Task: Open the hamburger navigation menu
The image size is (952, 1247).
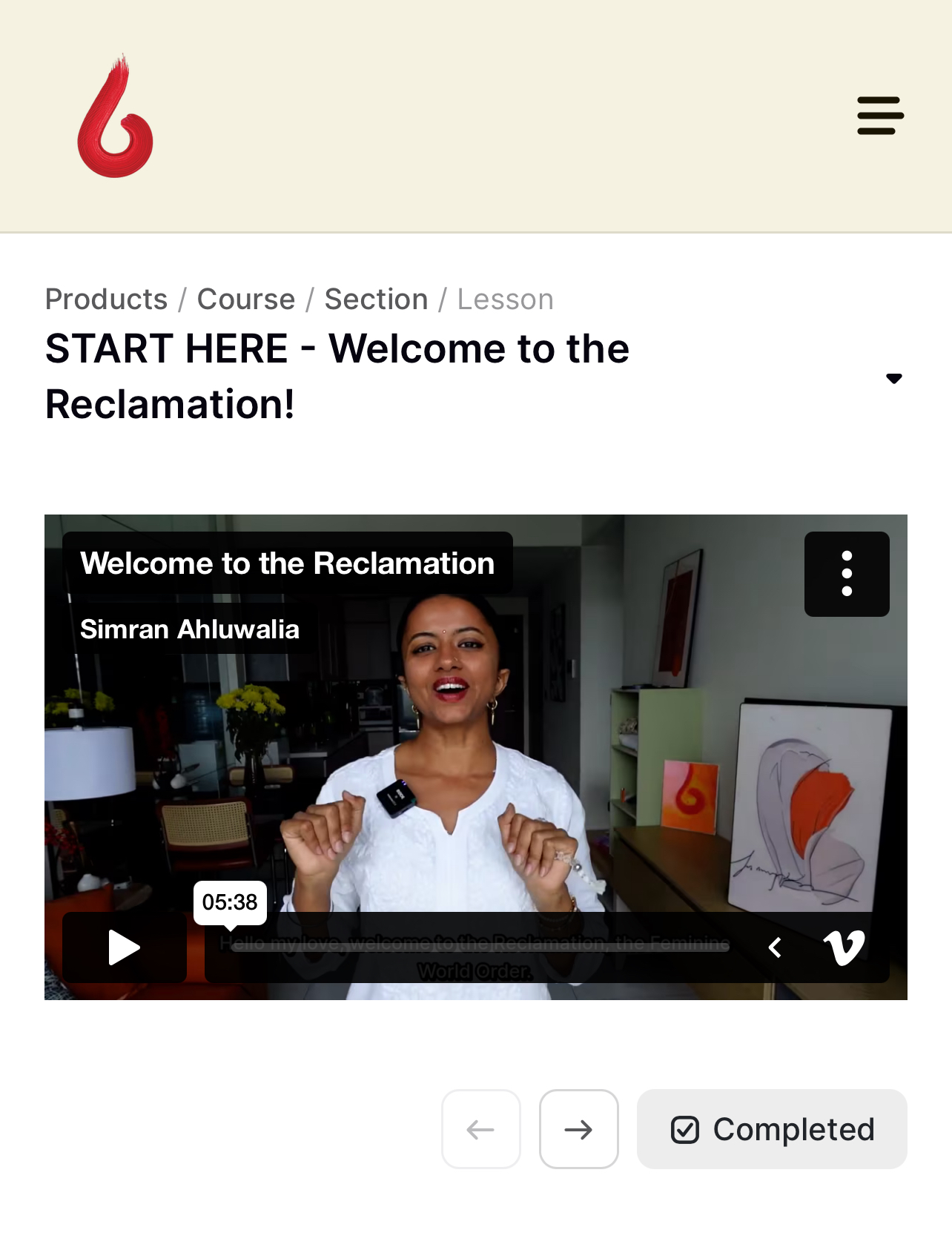Action: click(x=880, y=116)
